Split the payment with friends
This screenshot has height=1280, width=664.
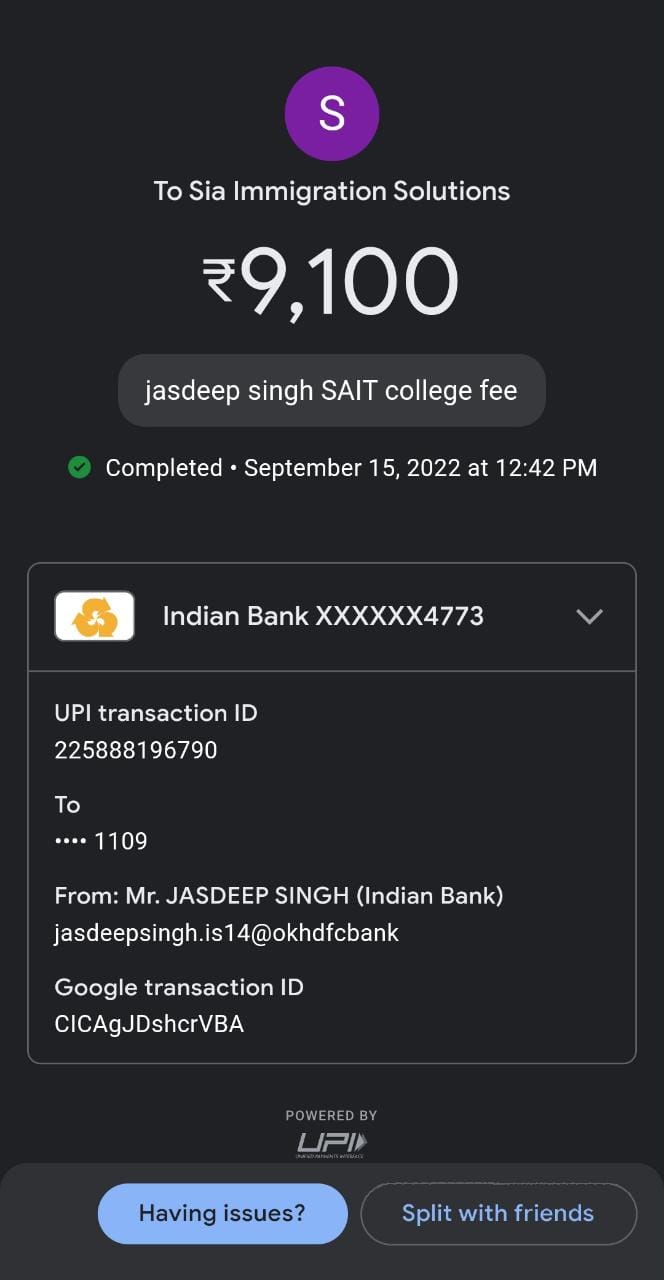tap(498, 1213)
